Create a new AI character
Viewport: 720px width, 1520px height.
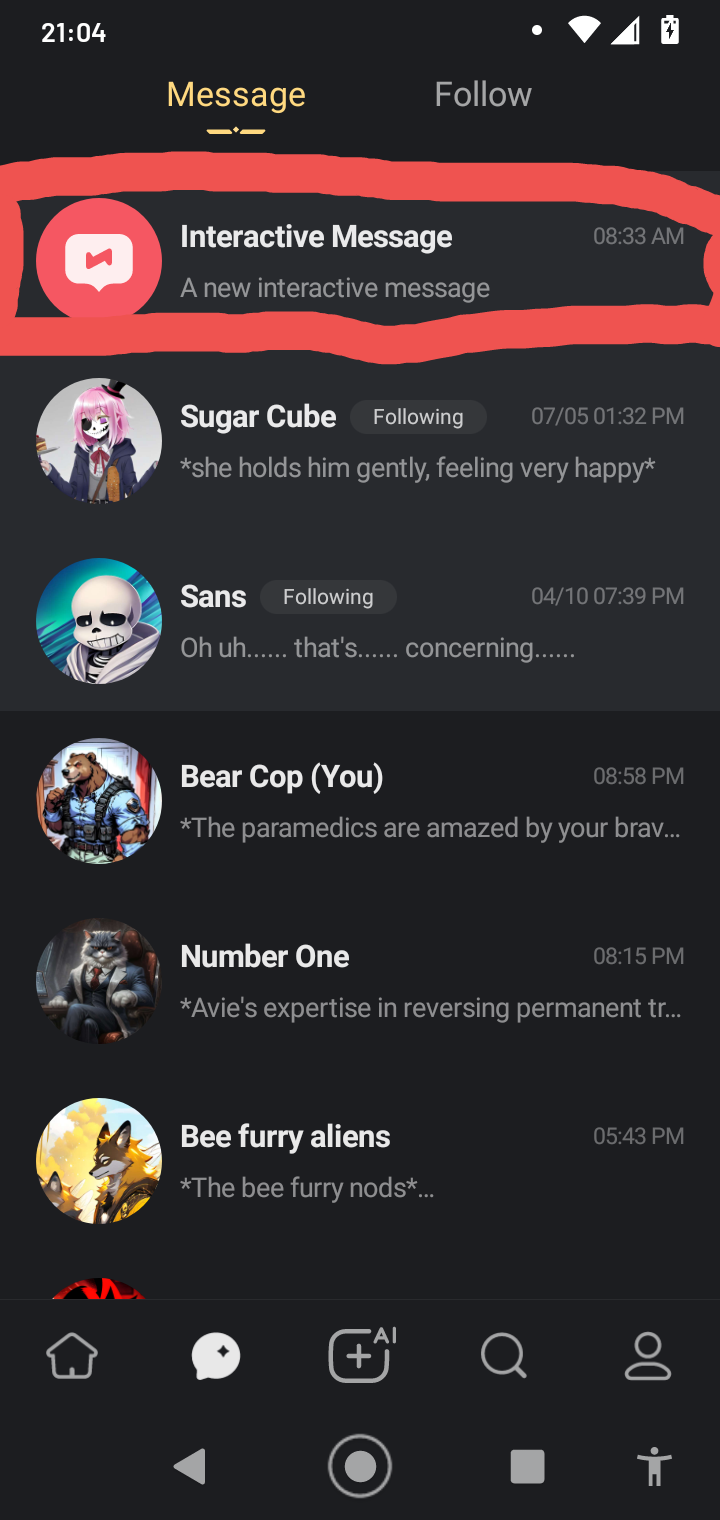(x=361, y=1357)
